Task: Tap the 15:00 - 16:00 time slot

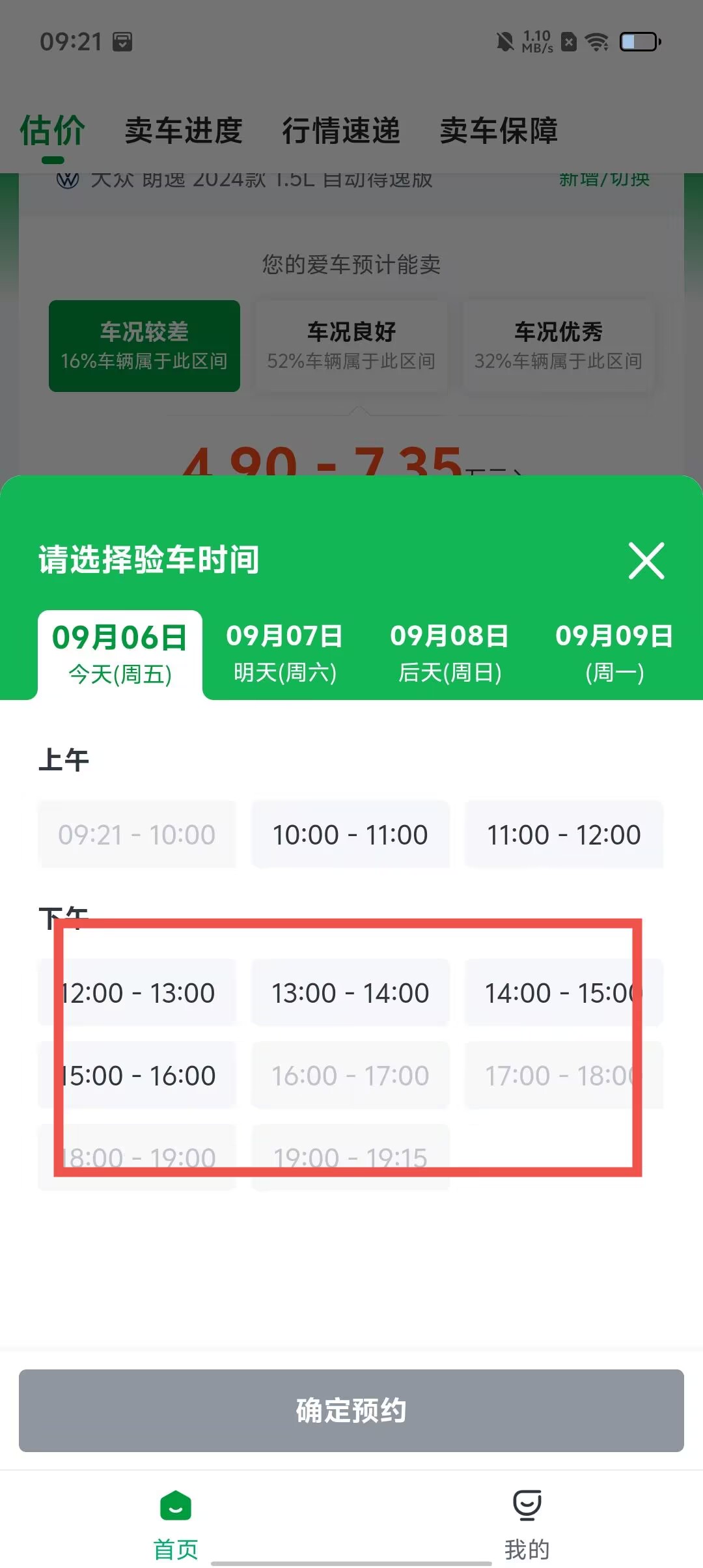Action: click(x=137, y=1076)
